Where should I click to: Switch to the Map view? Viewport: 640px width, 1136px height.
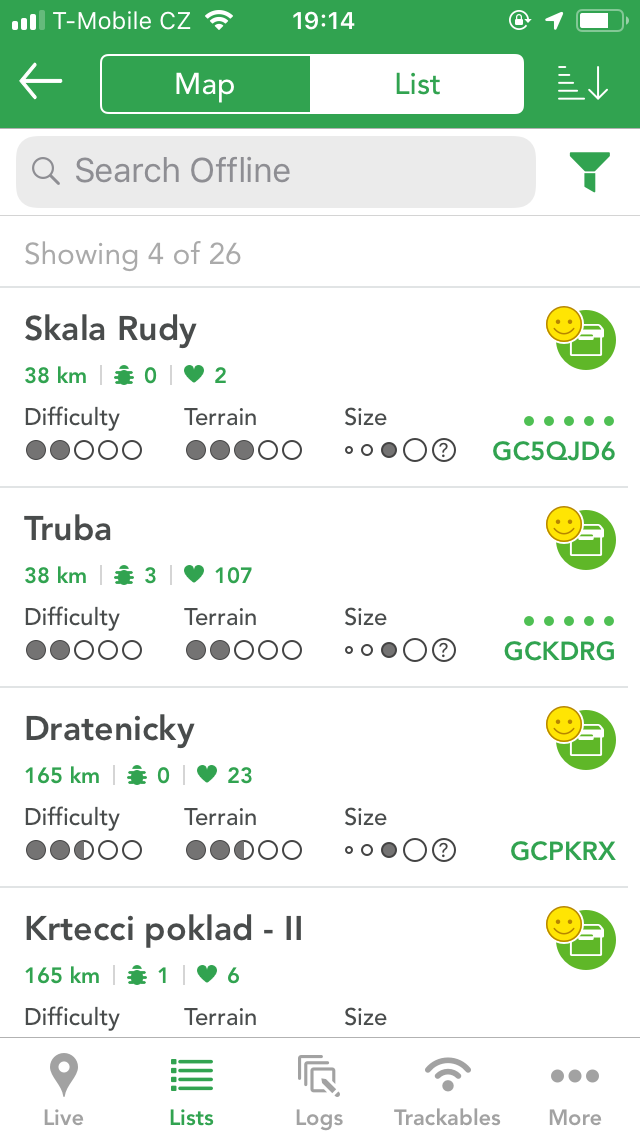pos(205,84)
